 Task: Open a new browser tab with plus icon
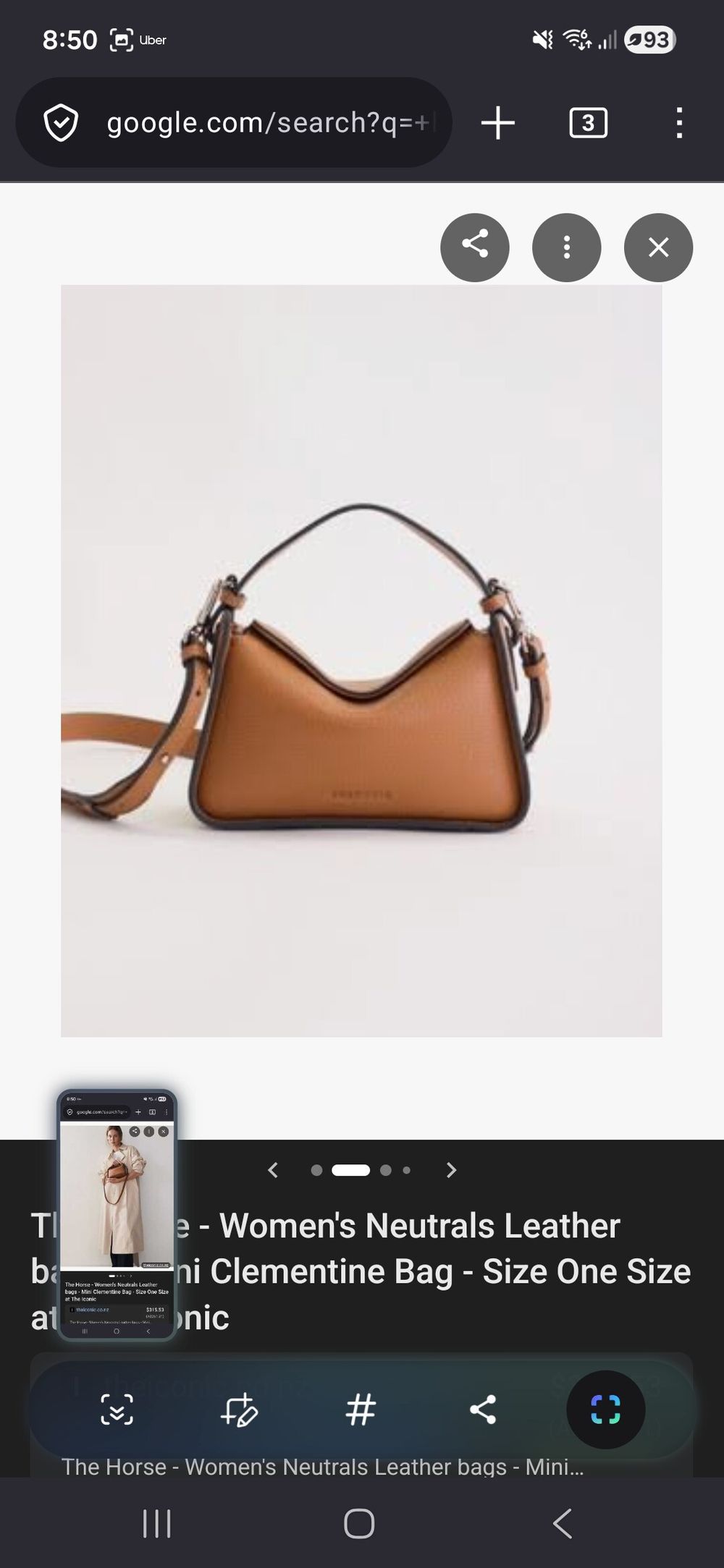[497, 123]
